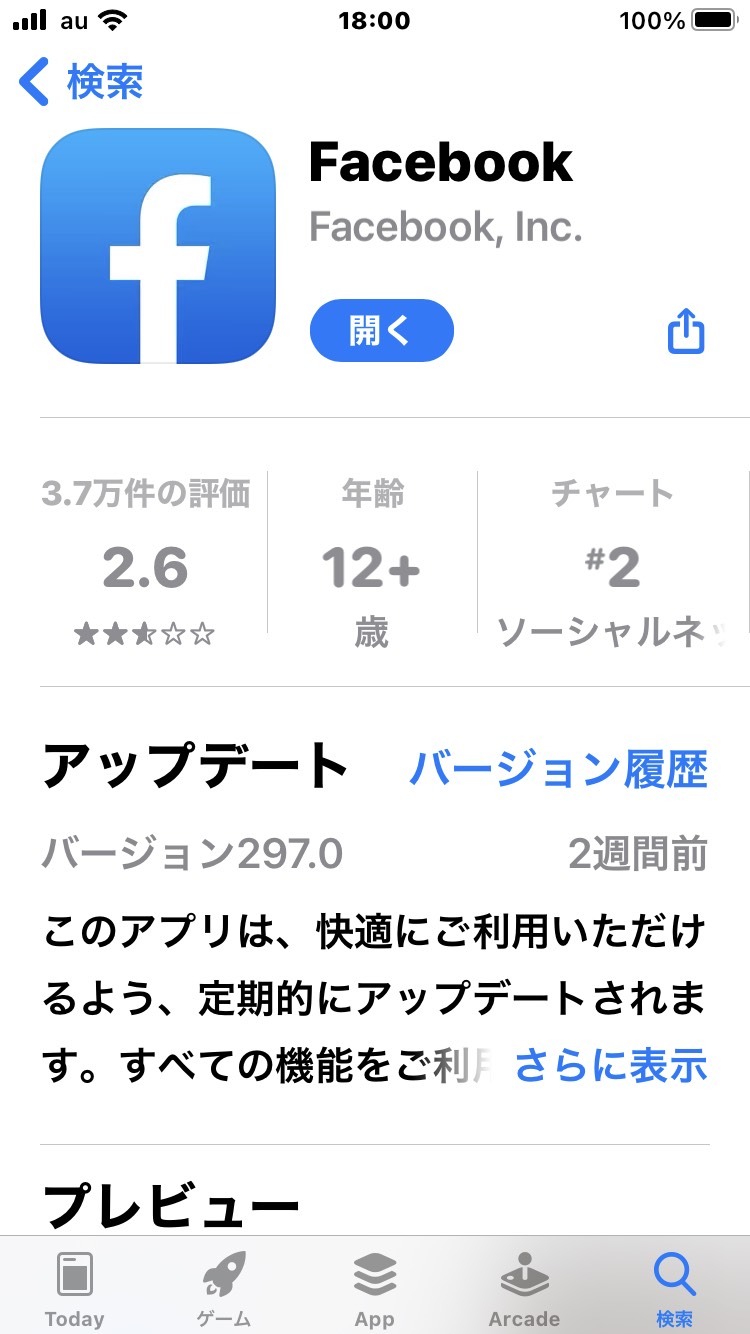Screen dimensions: 750x1334
Task: Switch to the Today tab
Action: 75,1288
